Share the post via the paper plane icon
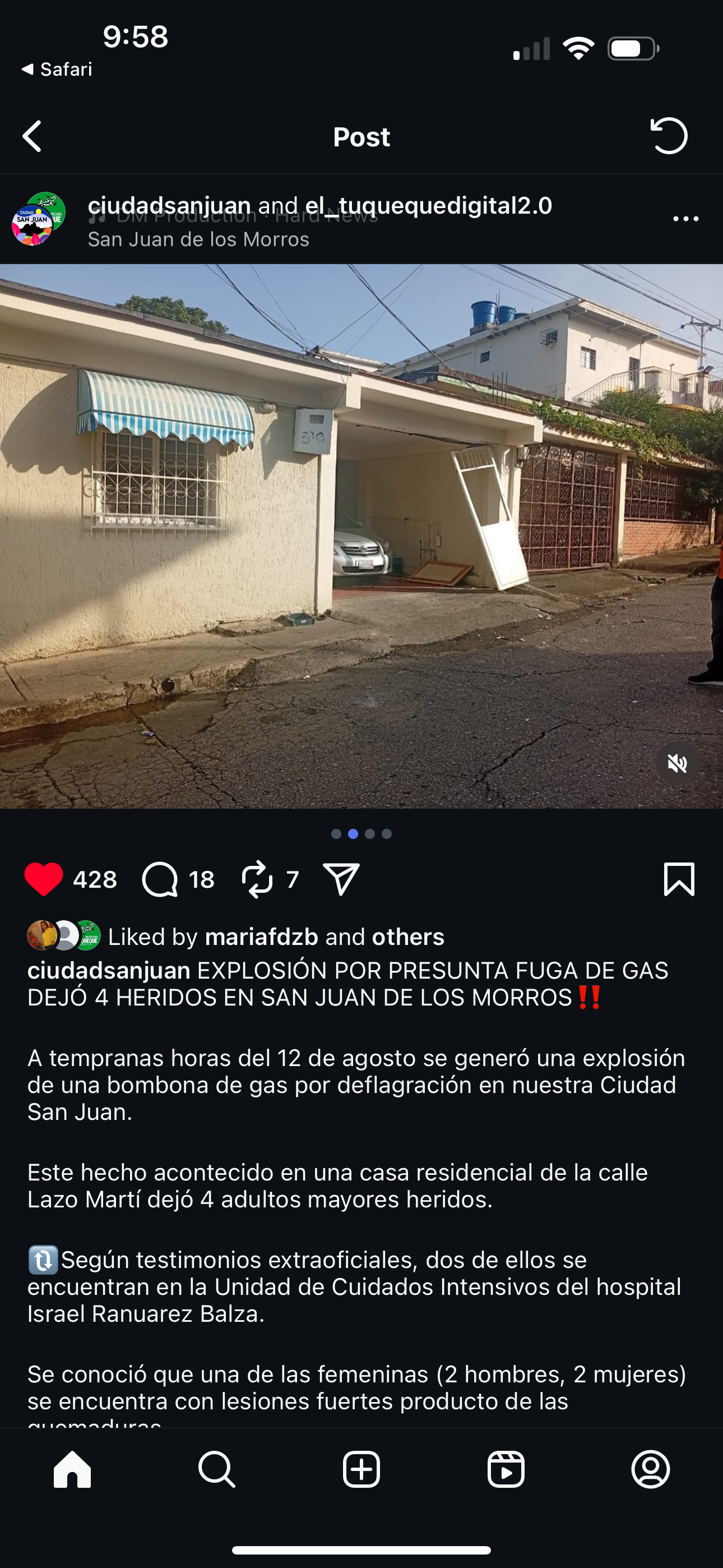 tap(341, 879)
